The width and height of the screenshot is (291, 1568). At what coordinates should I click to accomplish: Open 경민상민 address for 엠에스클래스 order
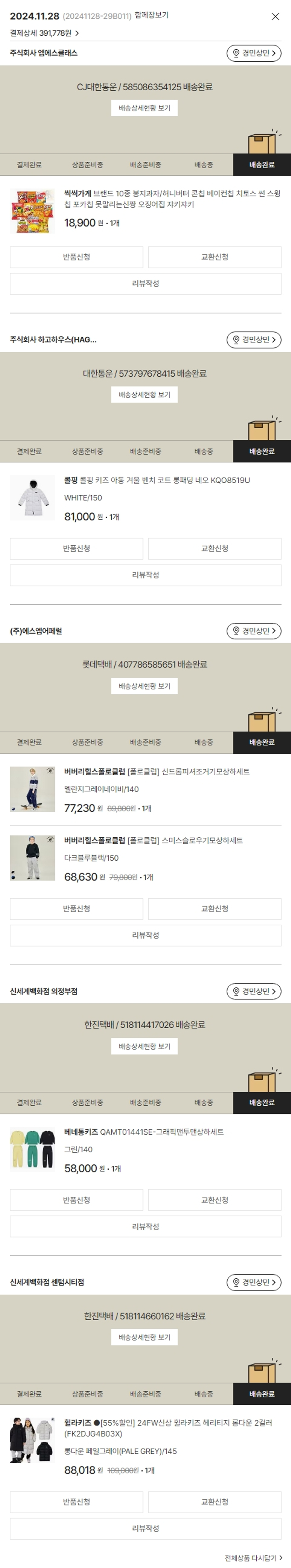point(253,53)
